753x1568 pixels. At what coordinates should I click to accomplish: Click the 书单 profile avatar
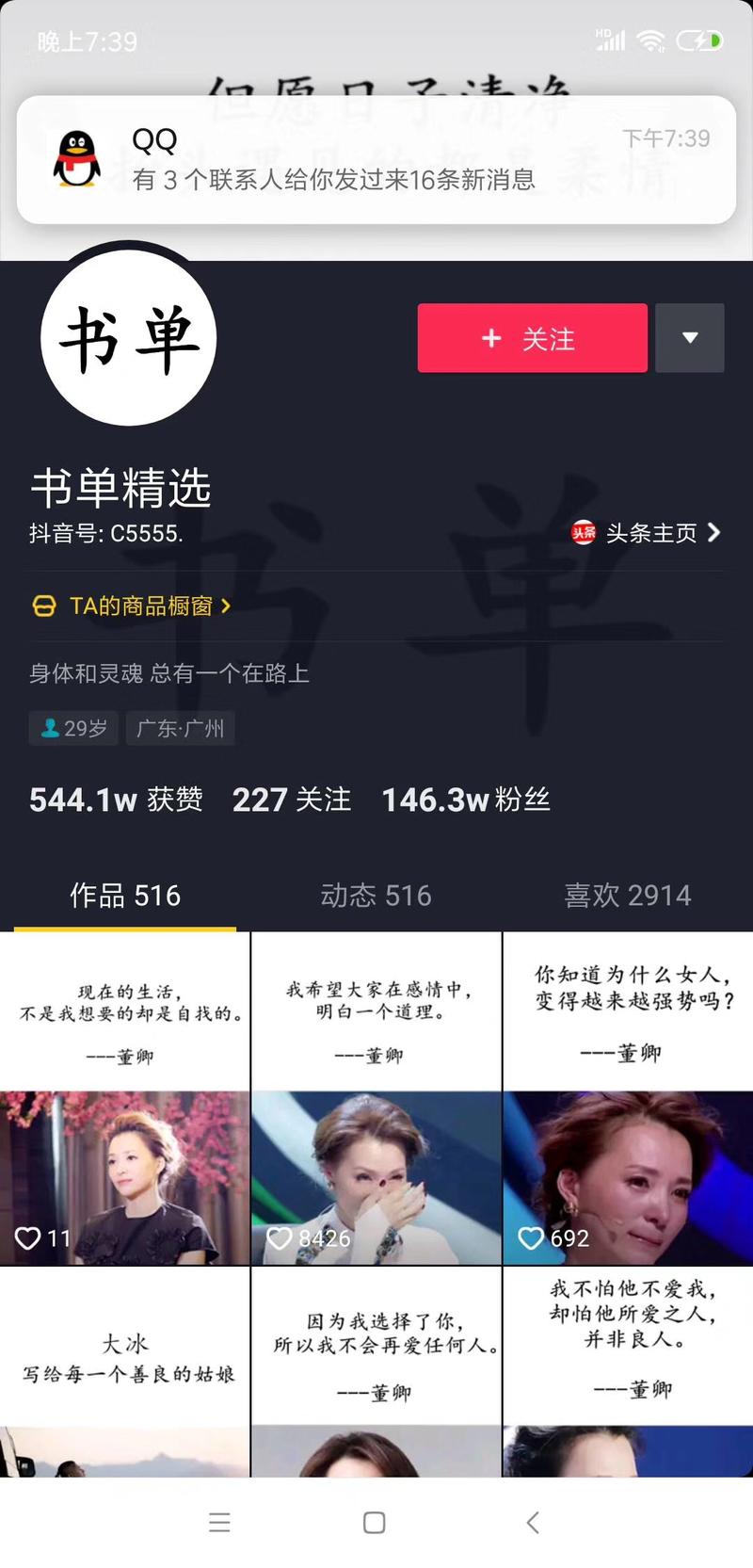click(x=127, y=337)
